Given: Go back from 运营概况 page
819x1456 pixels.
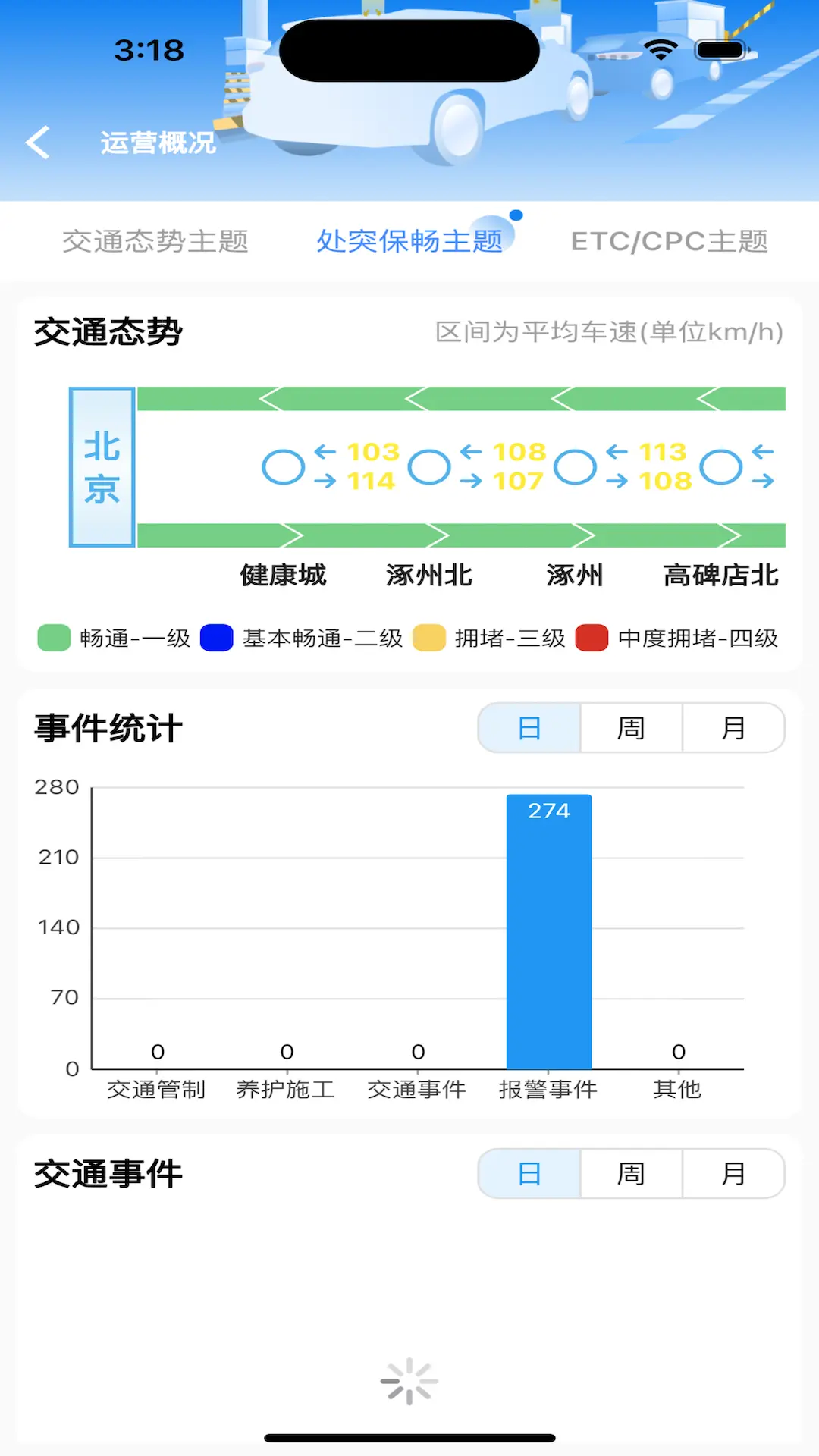Looking at the screenshot, I should point(38,143).
